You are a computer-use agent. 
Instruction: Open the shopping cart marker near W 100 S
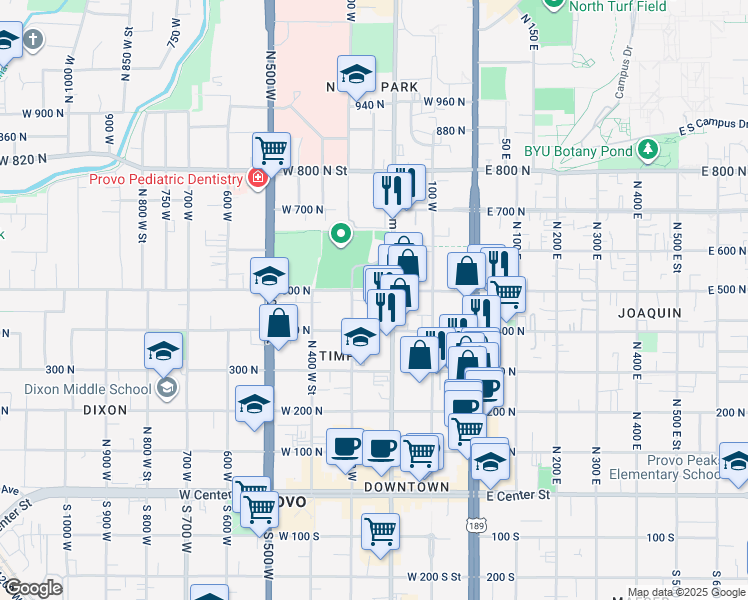[x=380, y=531]
